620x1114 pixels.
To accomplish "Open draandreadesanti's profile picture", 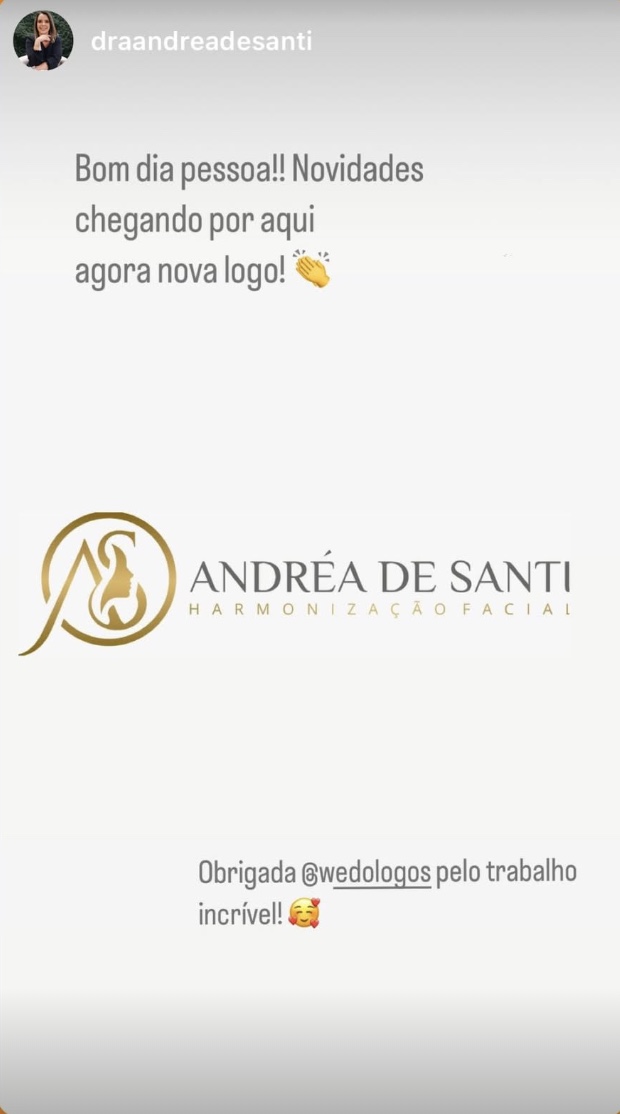I will click(43, 40).
